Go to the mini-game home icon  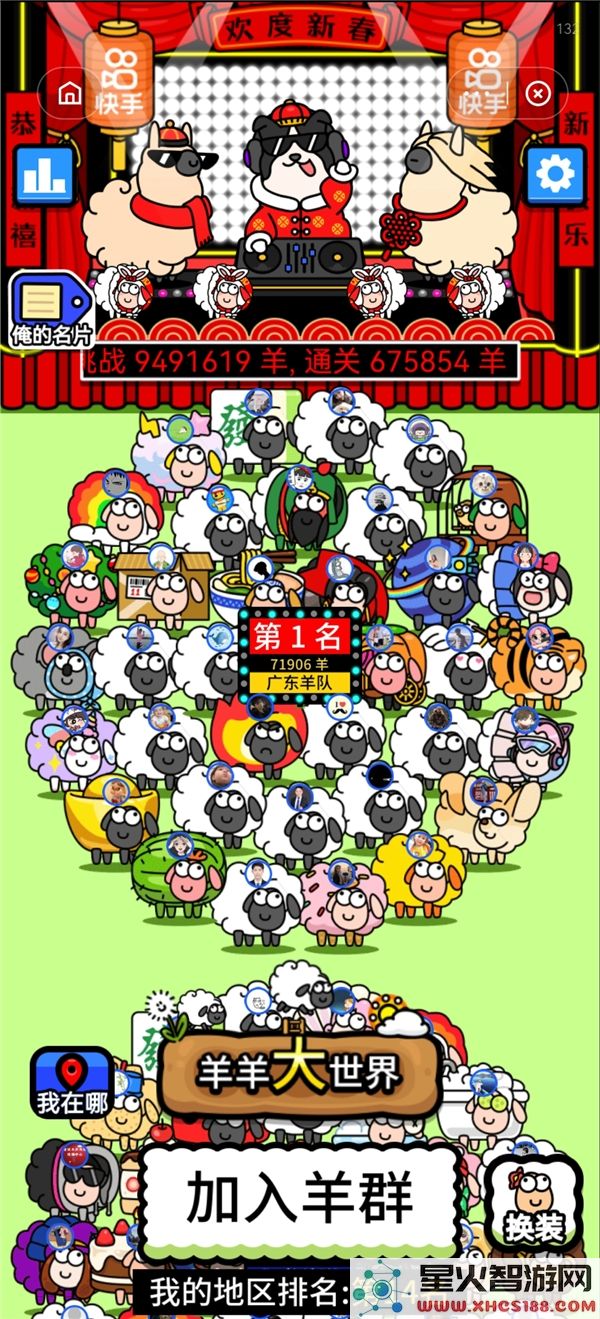pyautogui.click(x=69, y=95)
